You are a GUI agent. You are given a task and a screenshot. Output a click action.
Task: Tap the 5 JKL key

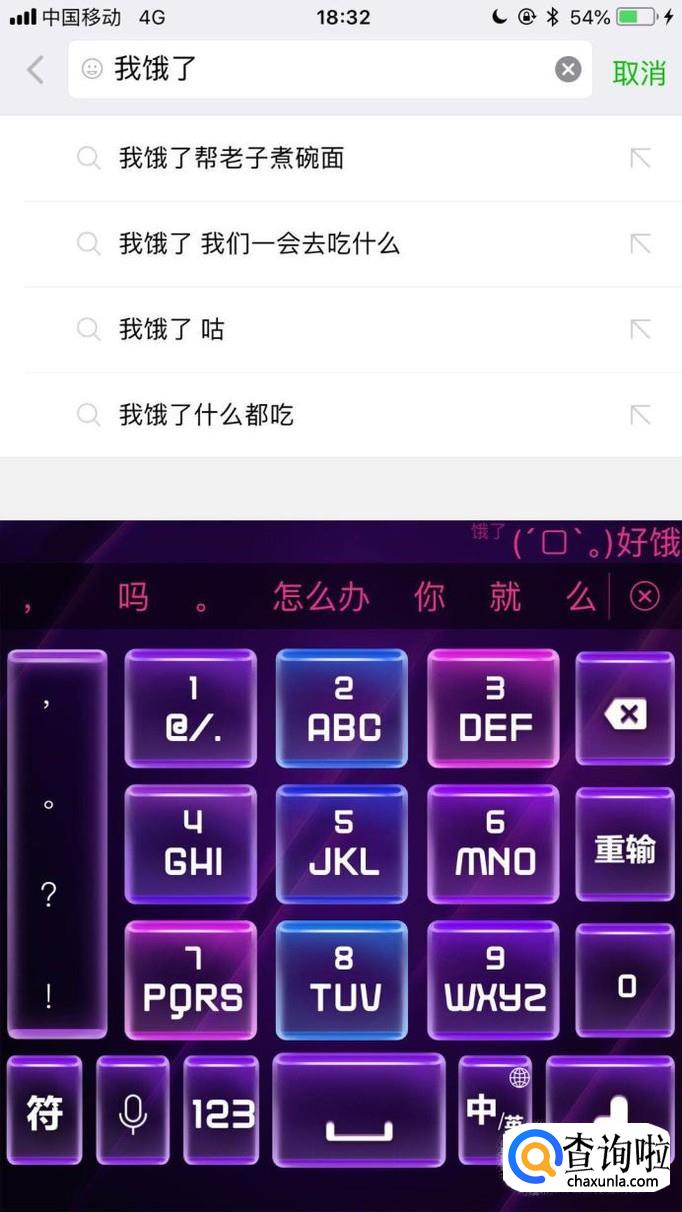coord(342,846)
